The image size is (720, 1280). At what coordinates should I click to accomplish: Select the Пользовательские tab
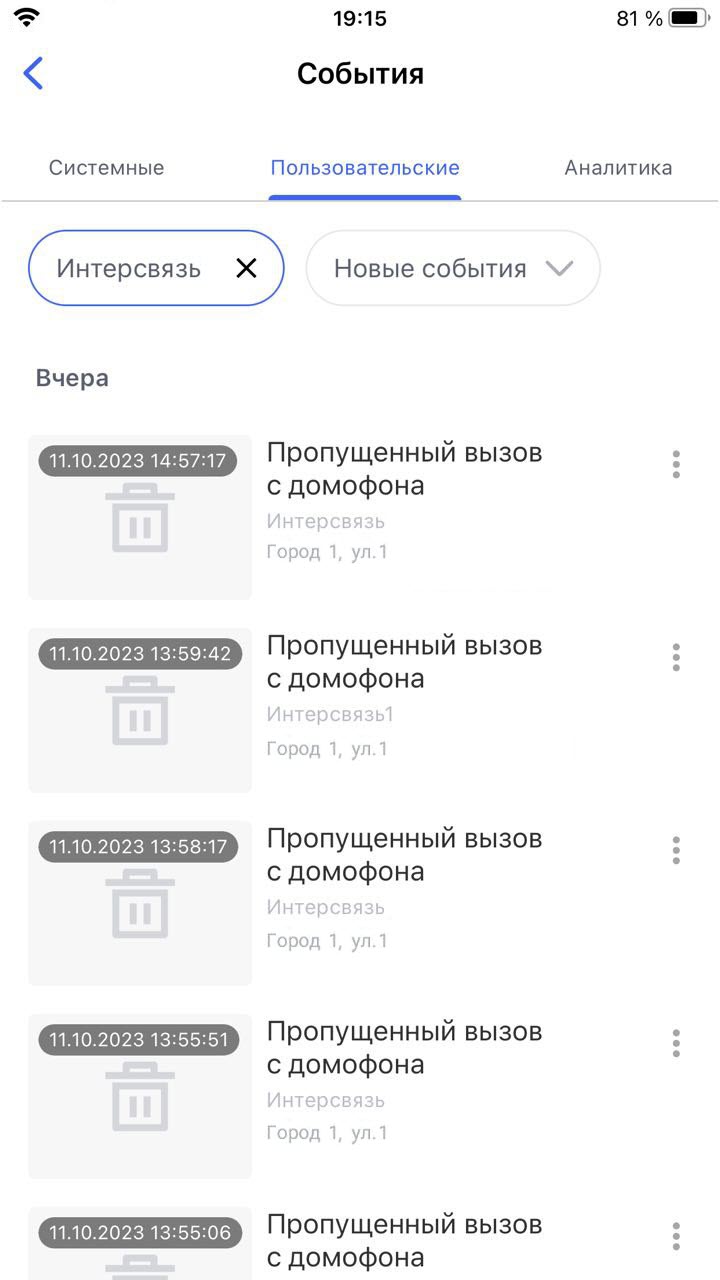pyautogui.click(x=365, y=168)
